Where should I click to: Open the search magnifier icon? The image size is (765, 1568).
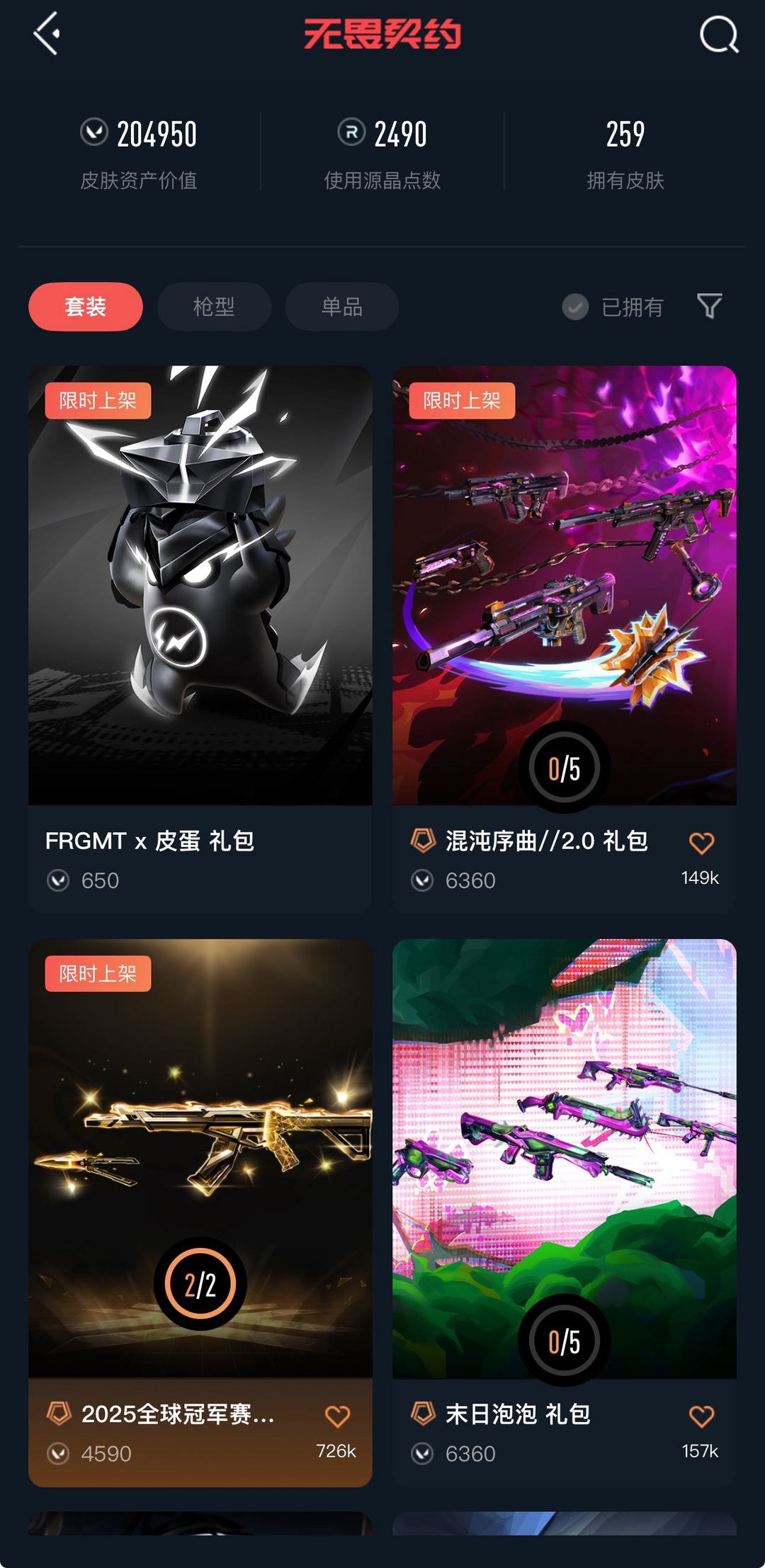coord(718,35)
